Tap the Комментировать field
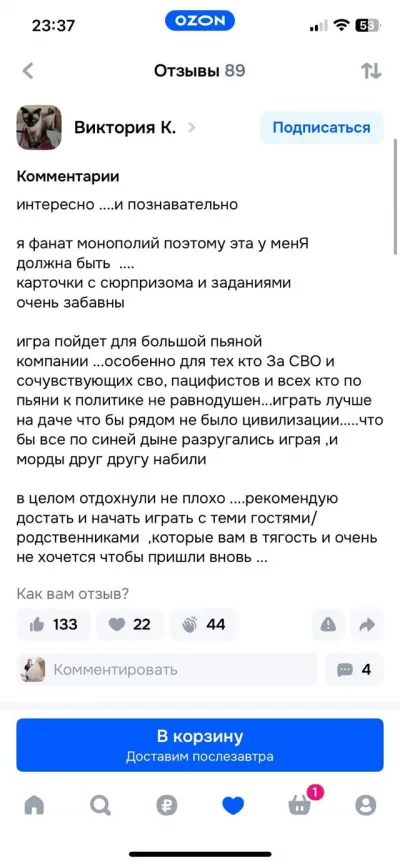The image size is (400, 865). [x=167, y=670]
